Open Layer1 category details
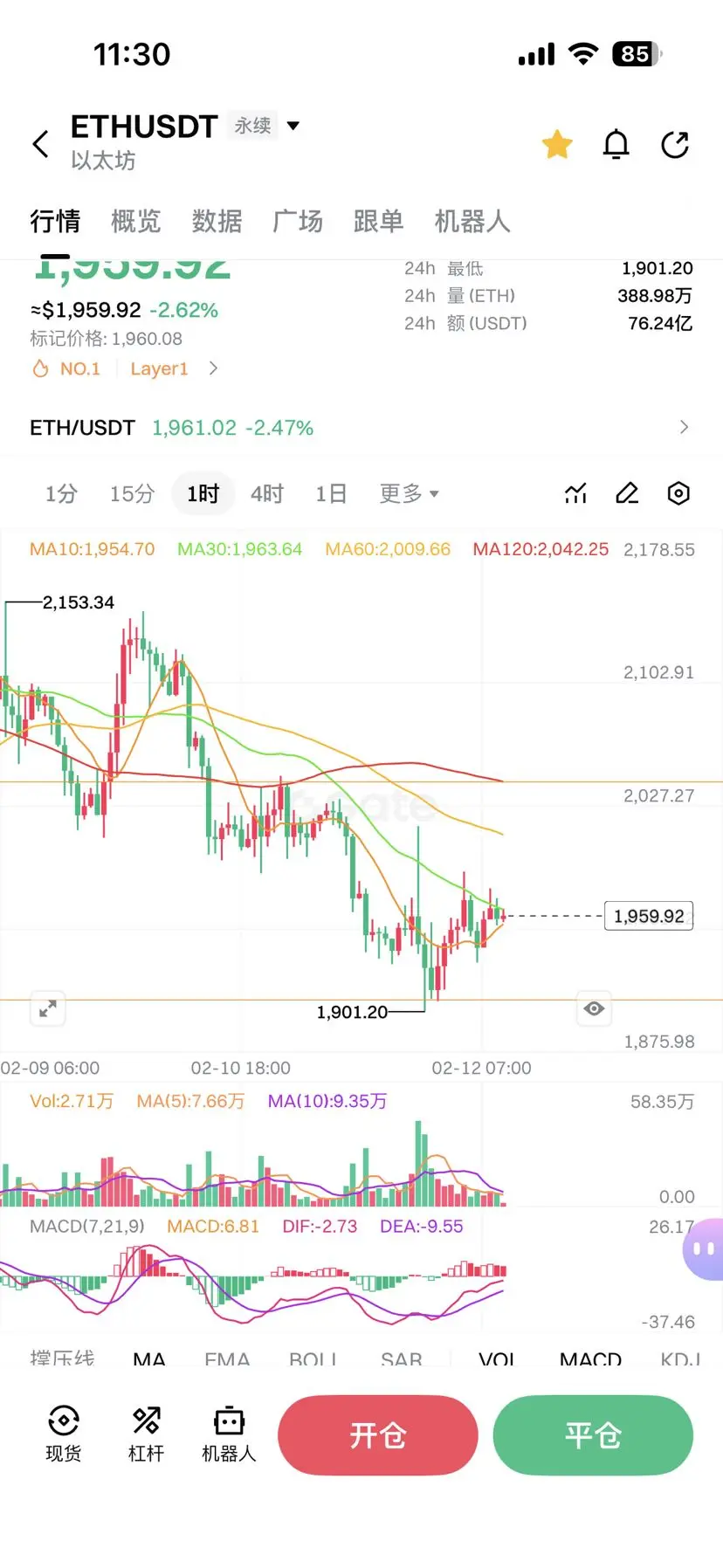723x1568 pixels. 160,368
